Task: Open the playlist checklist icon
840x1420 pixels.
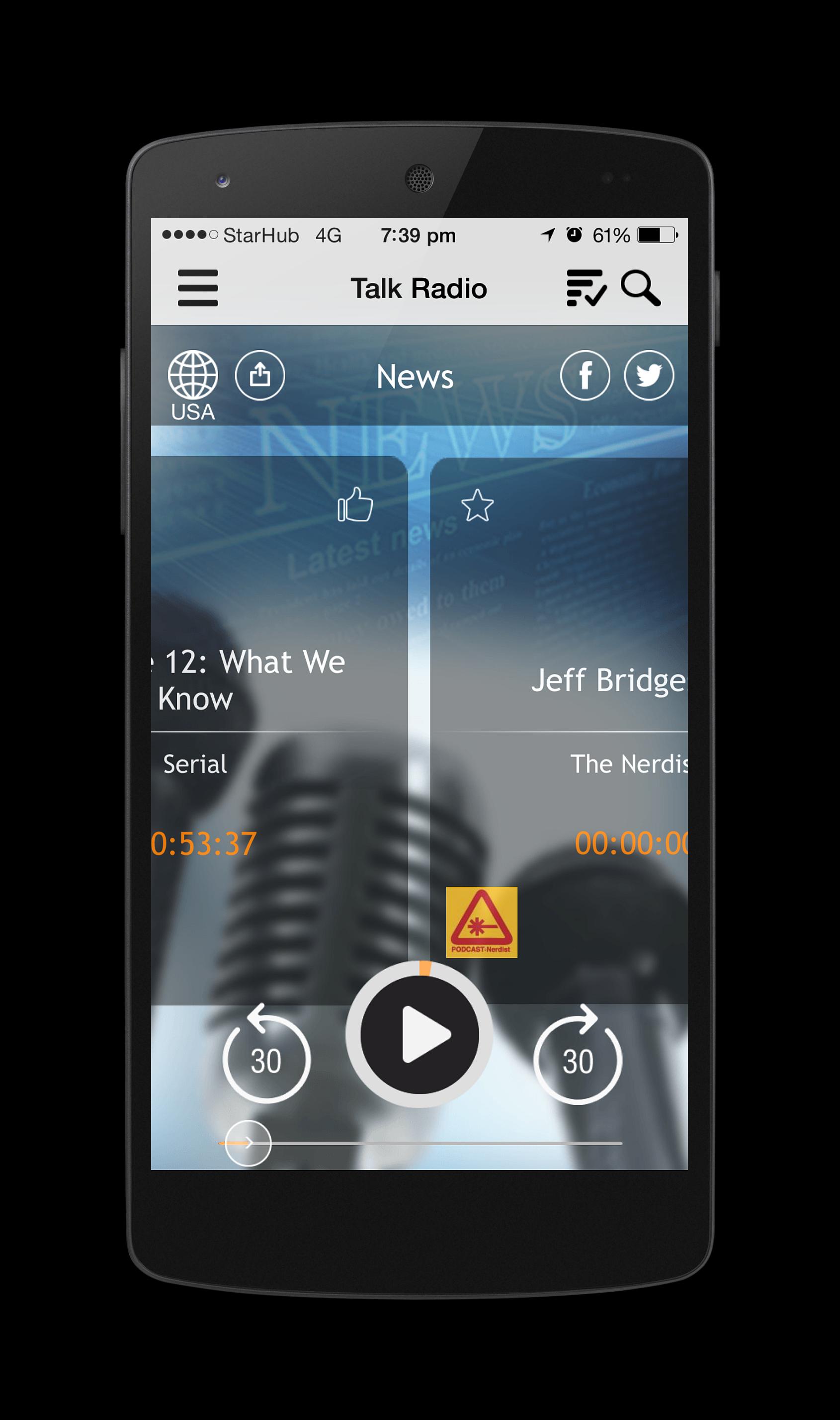Action: [x=586, y=288]
